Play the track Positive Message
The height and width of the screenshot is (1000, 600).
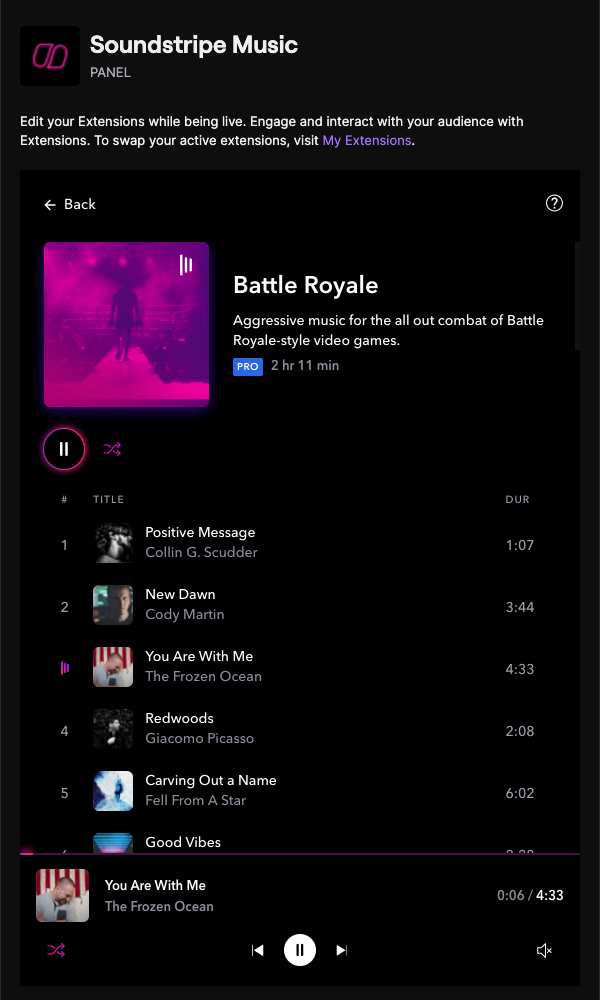199,533
